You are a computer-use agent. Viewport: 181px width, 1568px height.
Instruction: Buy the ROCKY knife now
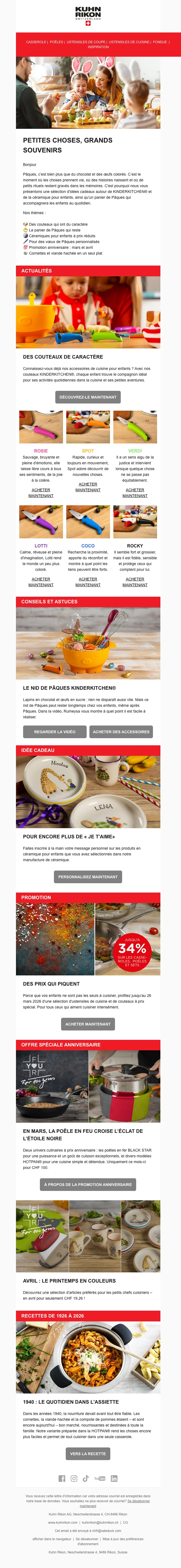coord(135,581)
